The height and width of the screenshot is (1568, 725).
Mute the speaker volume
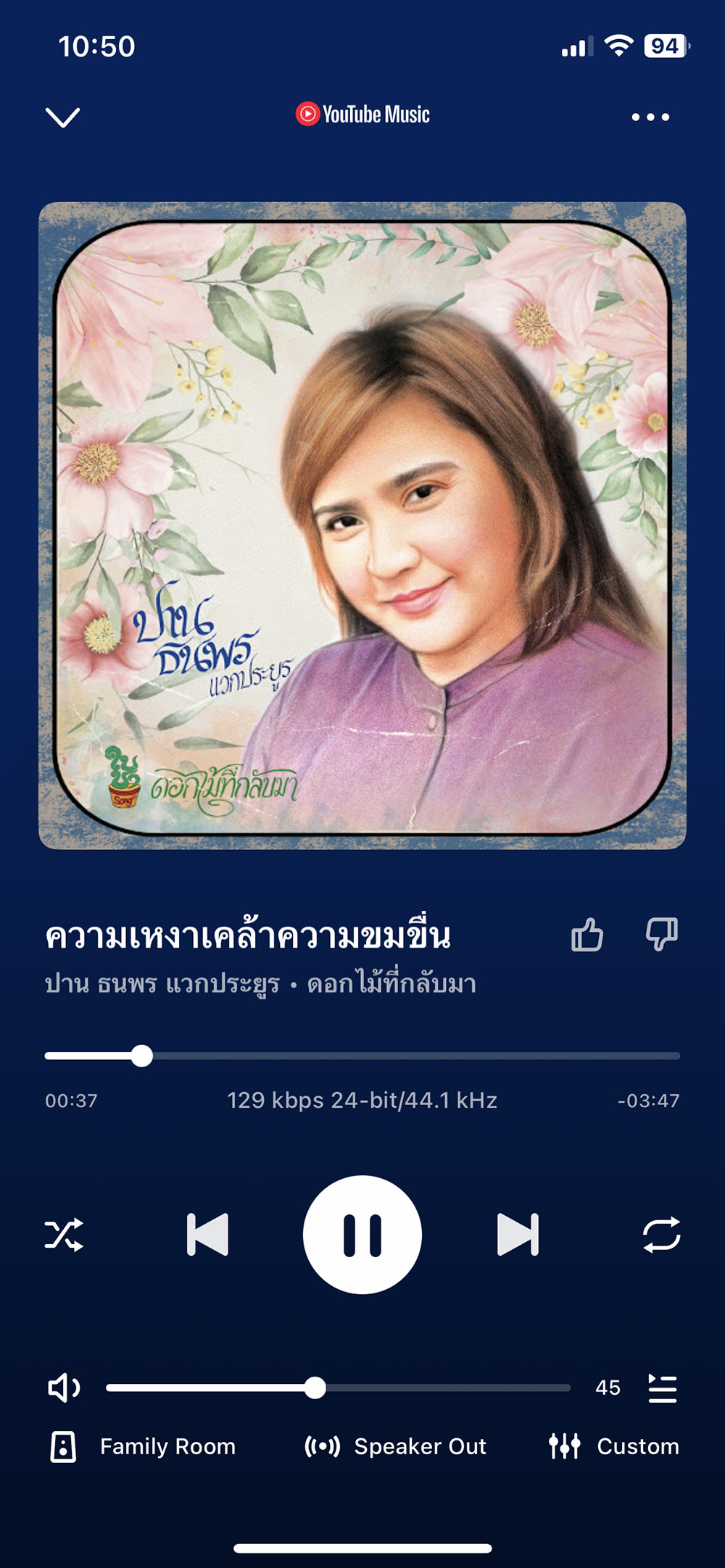coord(64,1388)
